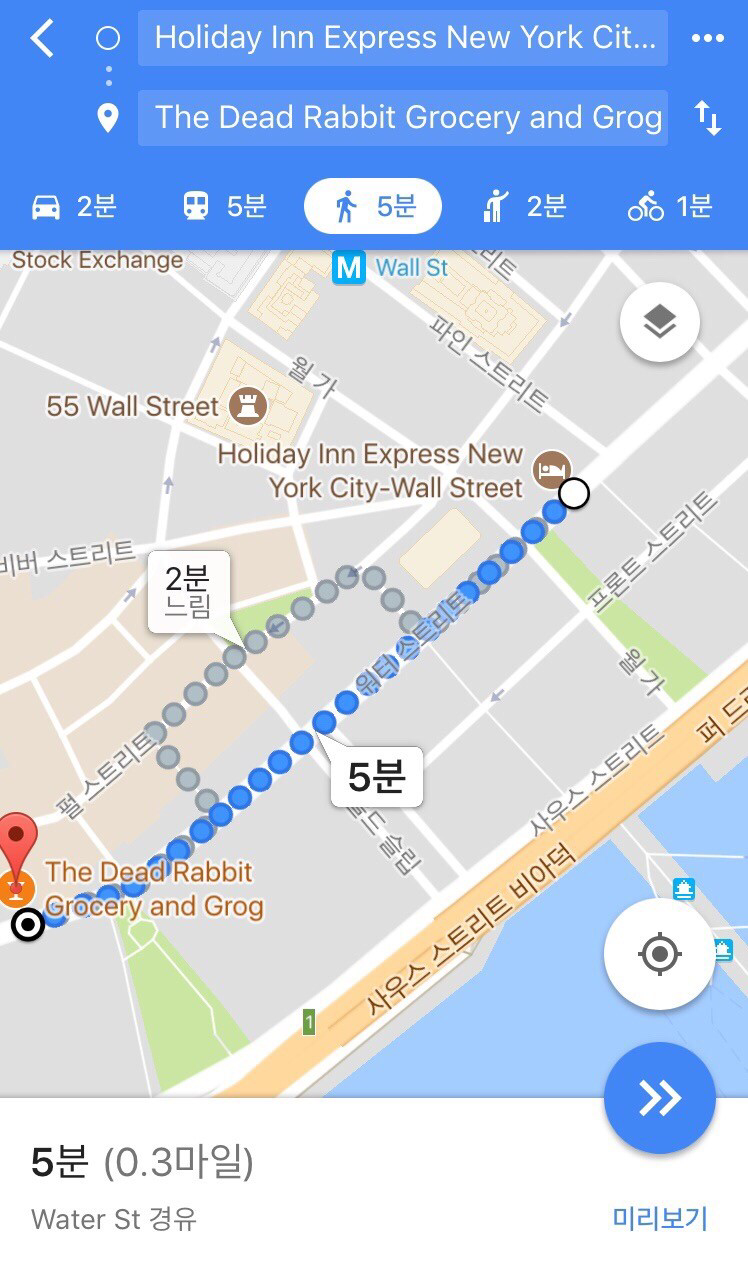The width and height of the screenshot is (748, 1274).
Task: Edit The Dead Rabbit destination field
Action: (403, 118)
